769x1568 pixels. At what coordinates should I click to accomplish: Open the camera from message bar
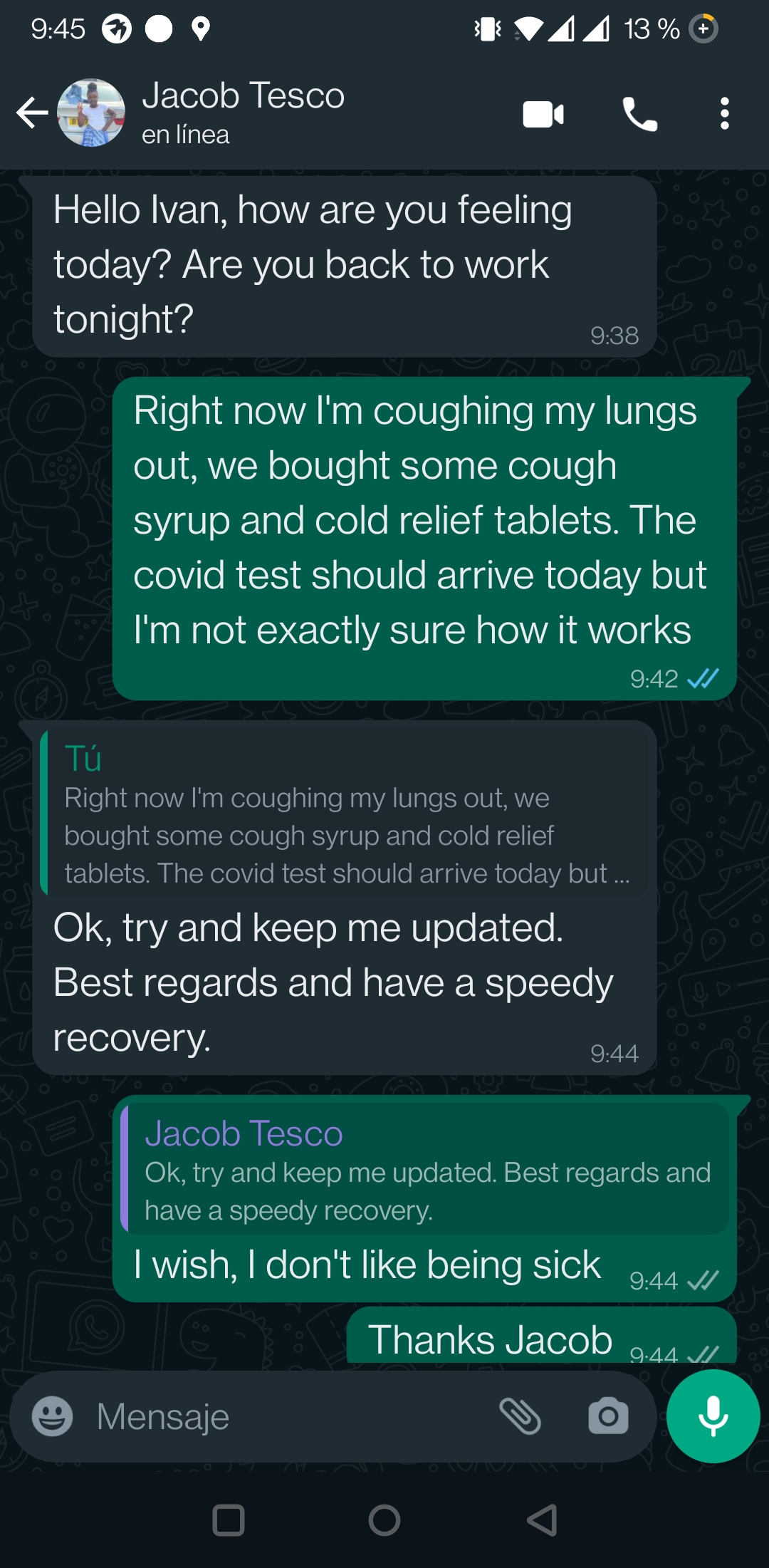pyautogui.click(x=608, y=1416)
